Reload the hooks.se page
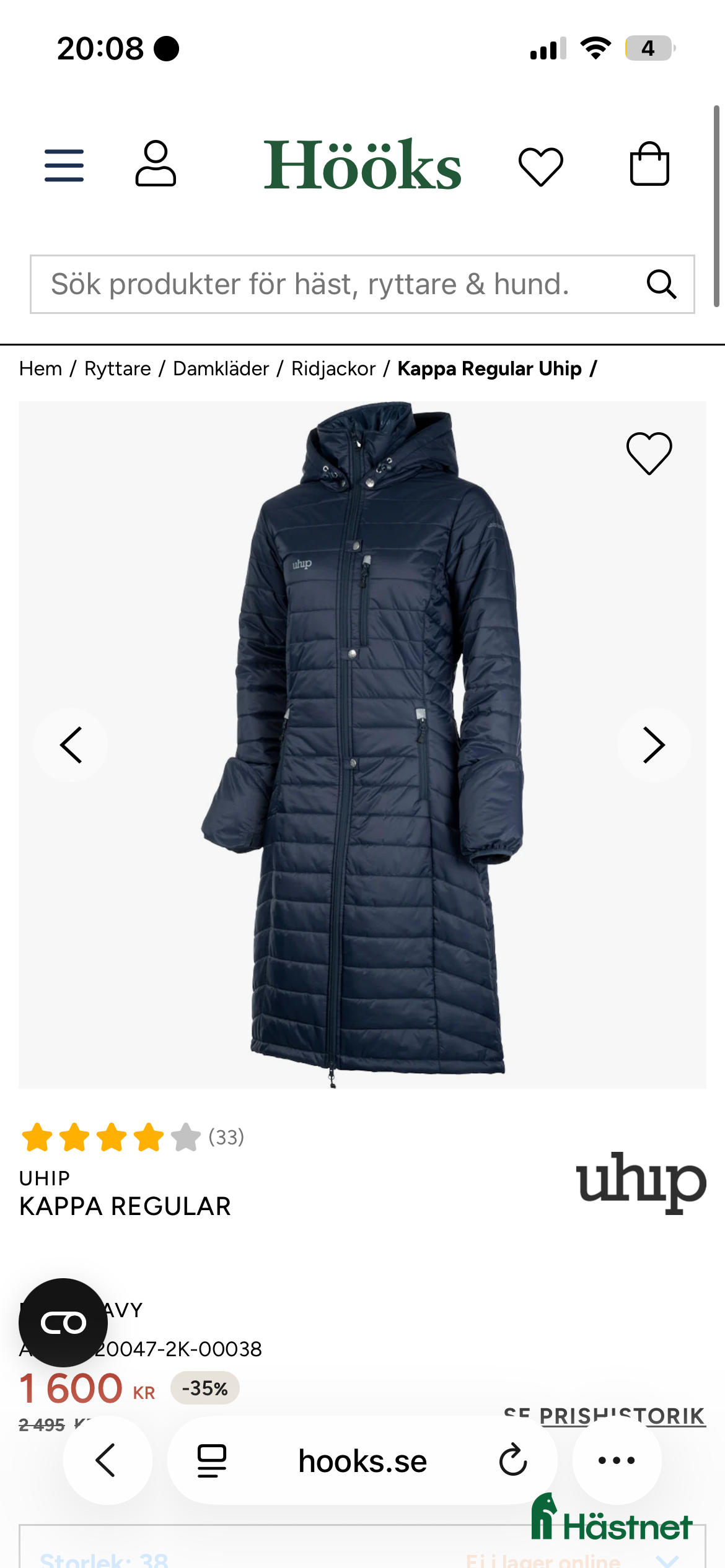This screenshot has height=1568, width=725. click(513, 1460)
